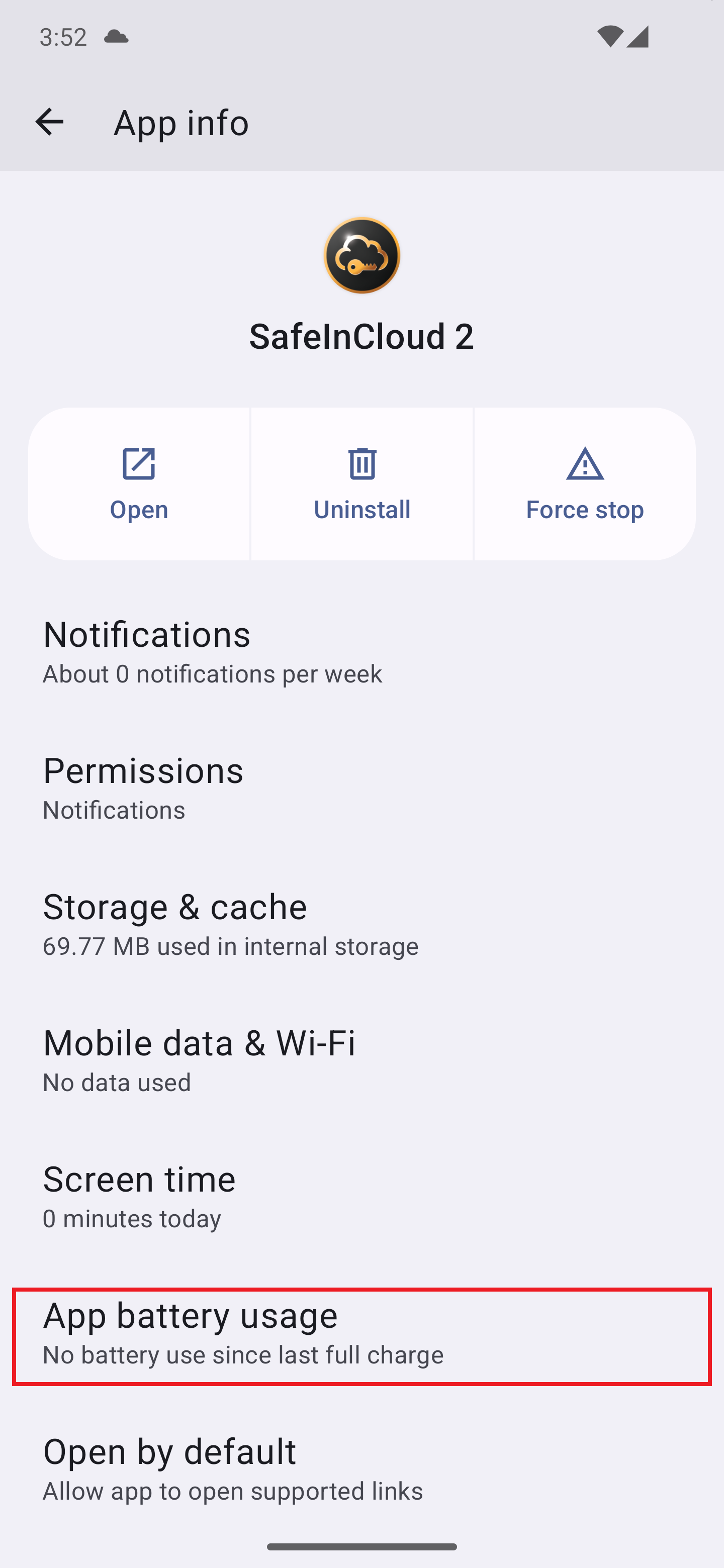Open the SafeInCloud 2 app
Screen dimensions: 724x1568
tap(139, 484)
